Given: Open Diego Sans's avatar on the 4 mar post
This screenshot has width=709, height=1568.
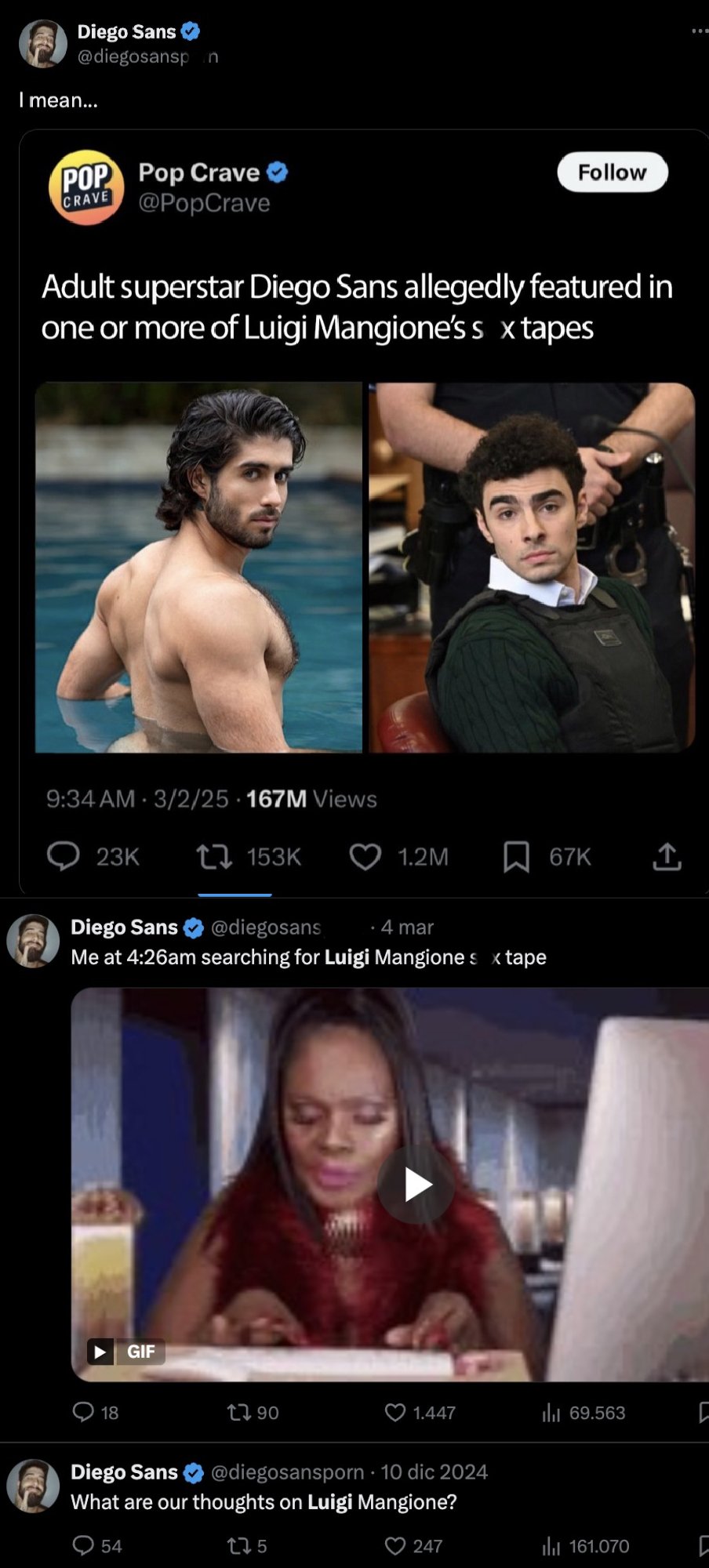Looking at the screenshot, I should [x=34, y=940].
